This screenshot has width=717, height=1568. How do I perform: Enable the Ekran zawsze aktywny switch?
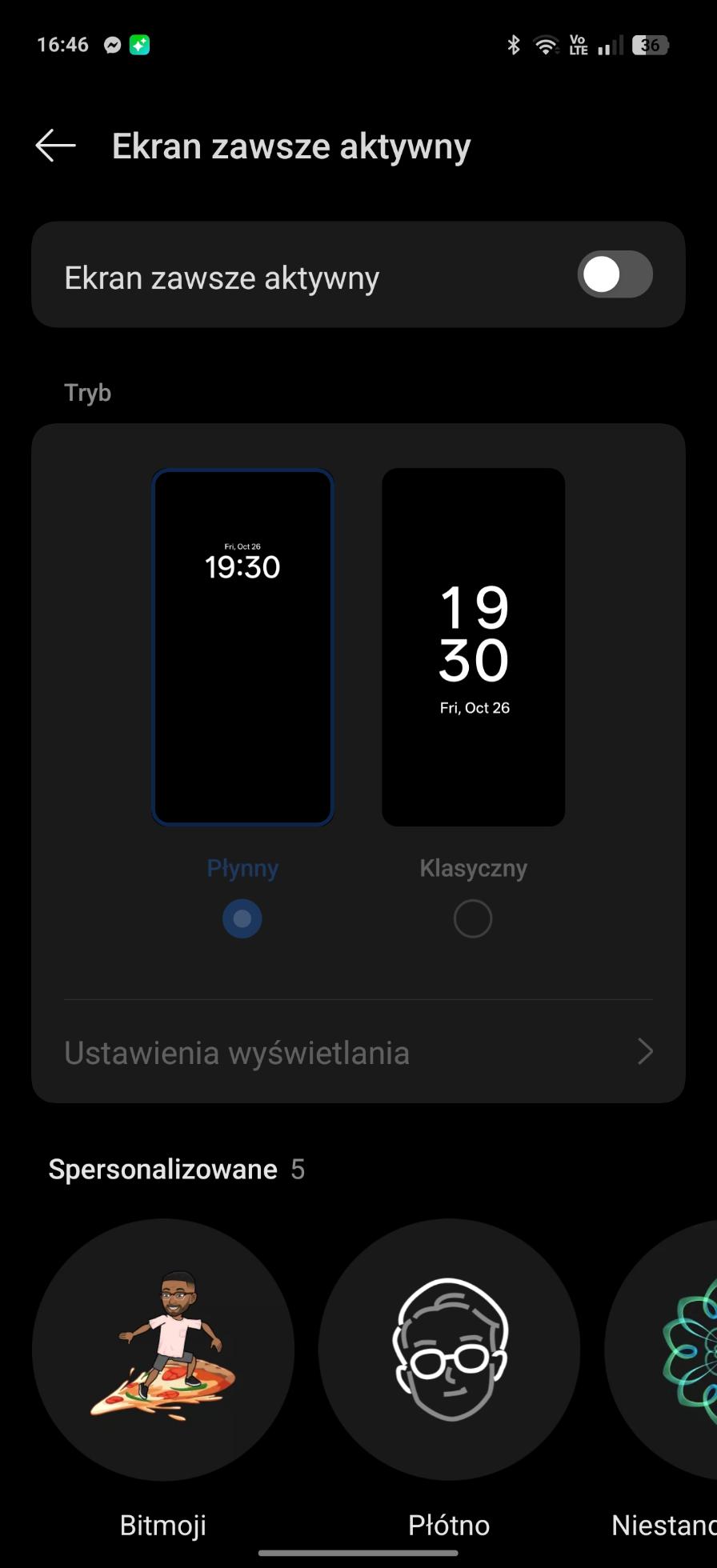(615, 274)
